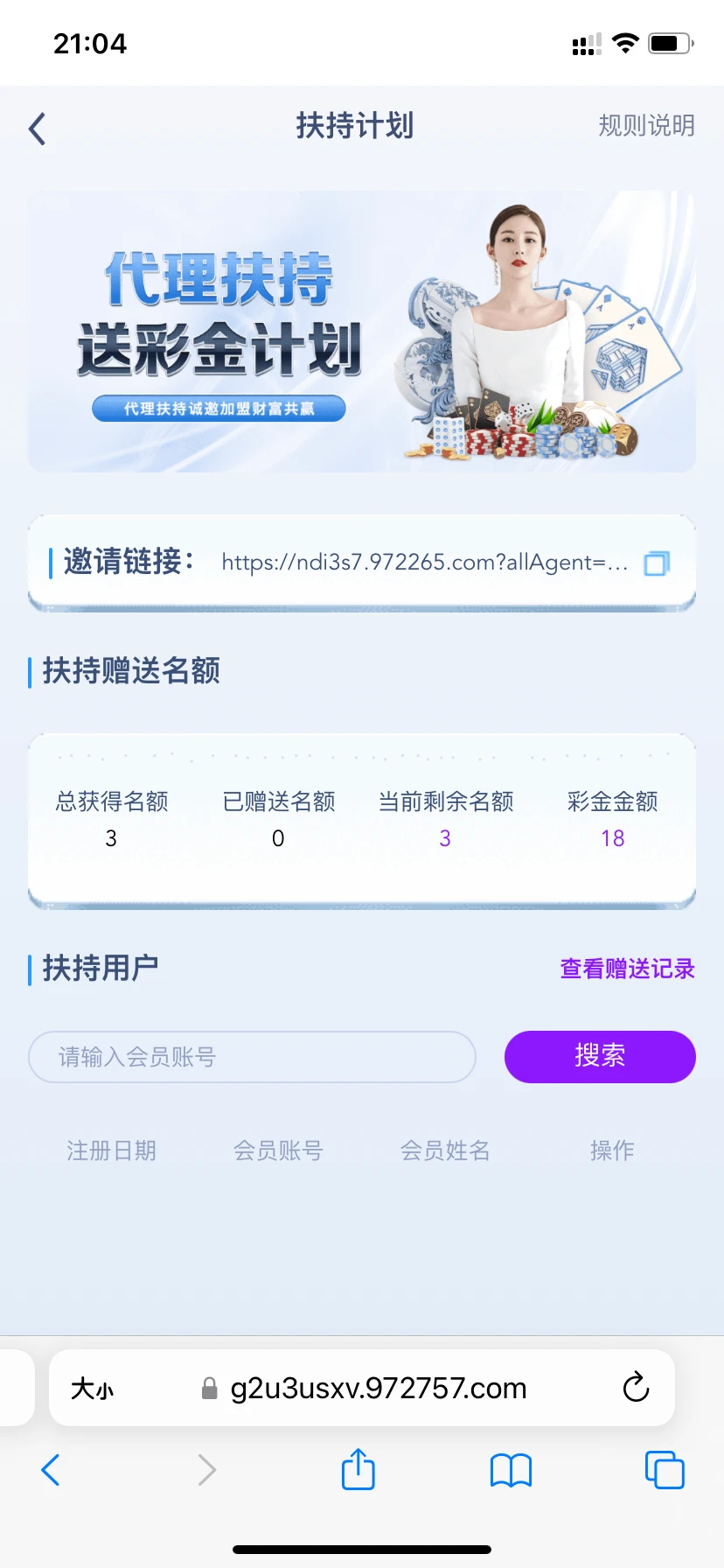Screen dimensions: 724x1568
Task: Tap the 请输入会员账号 search field
Action: pos(251,1057)
